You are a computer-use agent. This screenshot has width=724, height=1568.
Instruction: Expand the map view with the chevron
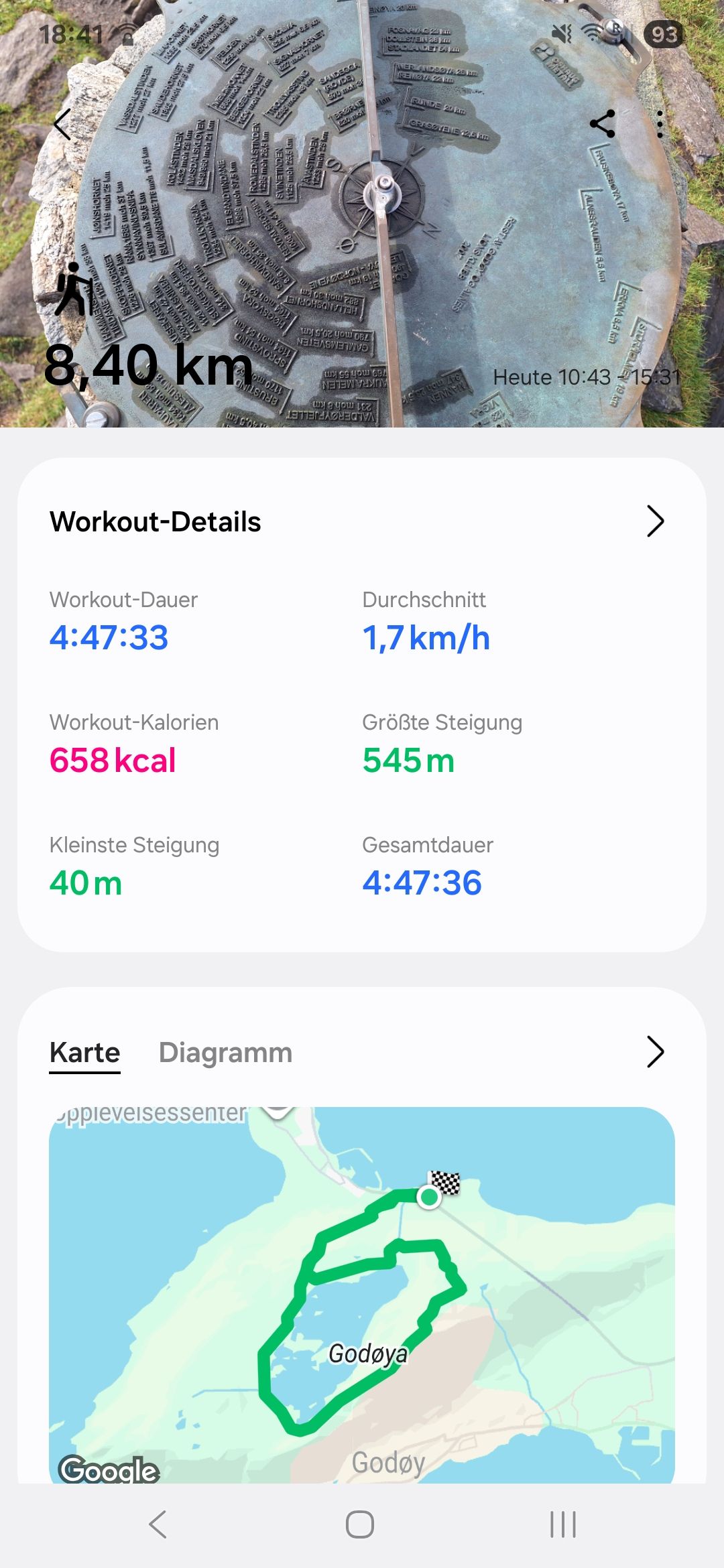[656, 1052]
